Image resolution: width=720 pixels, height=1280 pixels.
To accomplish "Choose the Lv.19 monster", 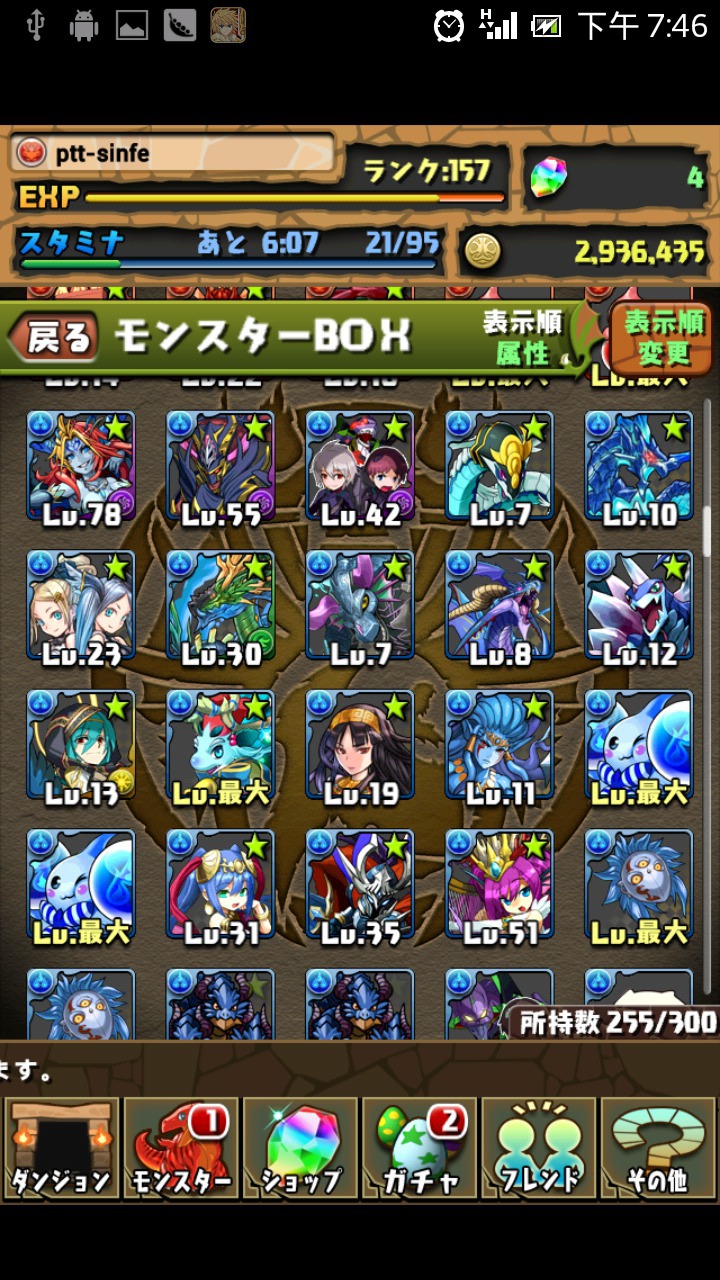I will (360, 746).
